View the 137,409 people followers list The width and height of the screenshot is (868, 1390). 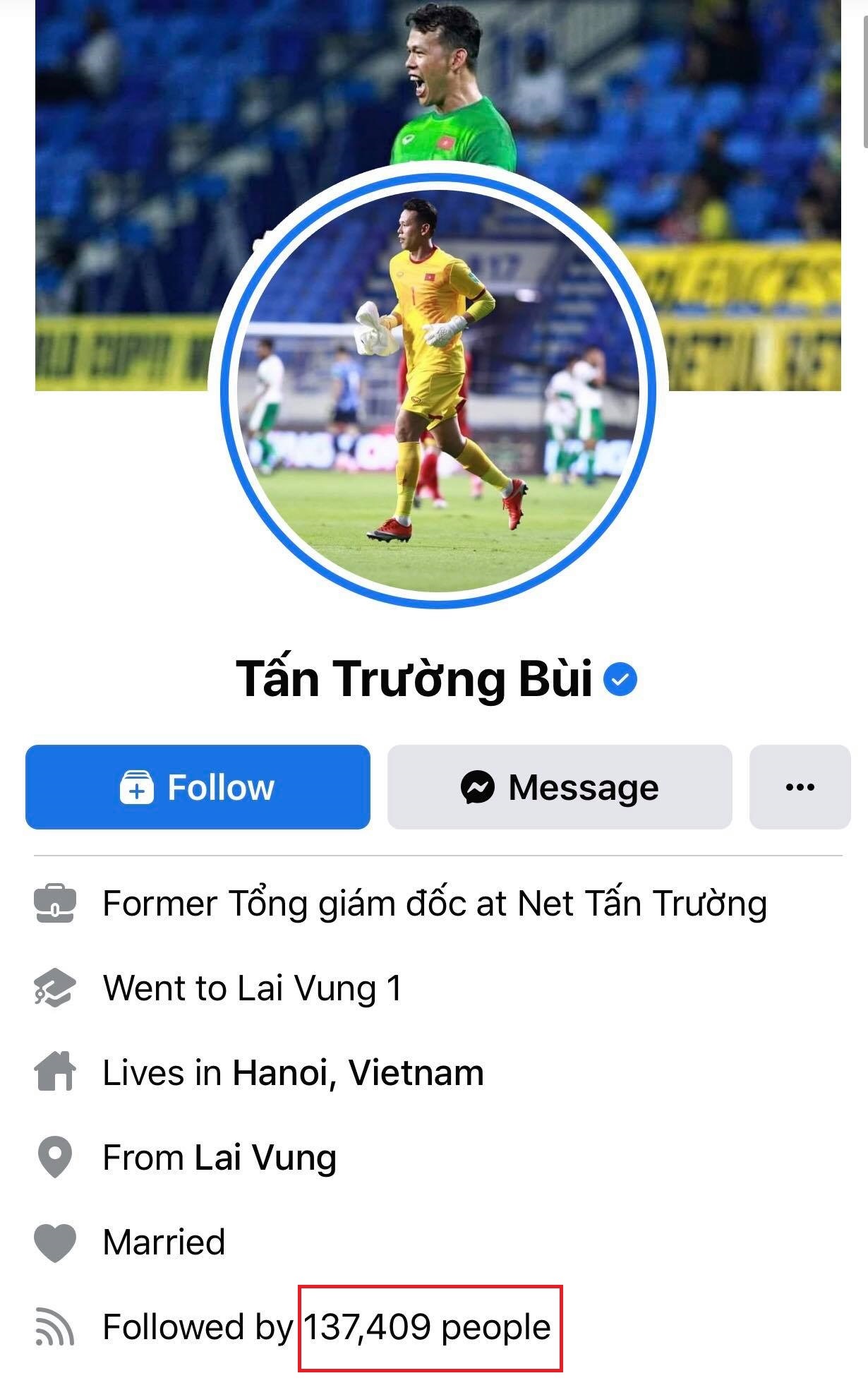coord(428,1327)
